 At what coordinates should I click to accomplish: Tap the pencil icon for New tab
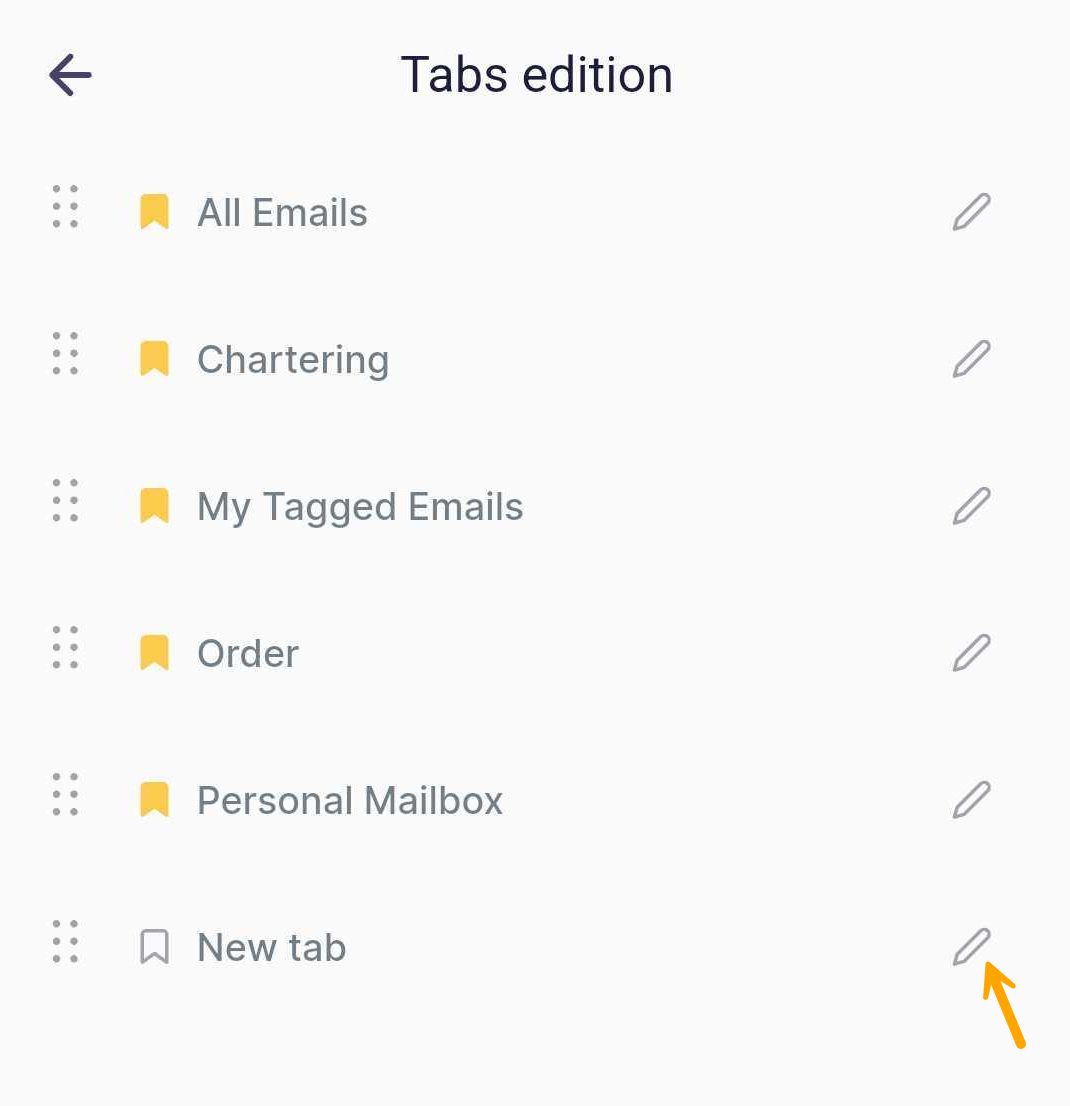click(x=971, y=947)
